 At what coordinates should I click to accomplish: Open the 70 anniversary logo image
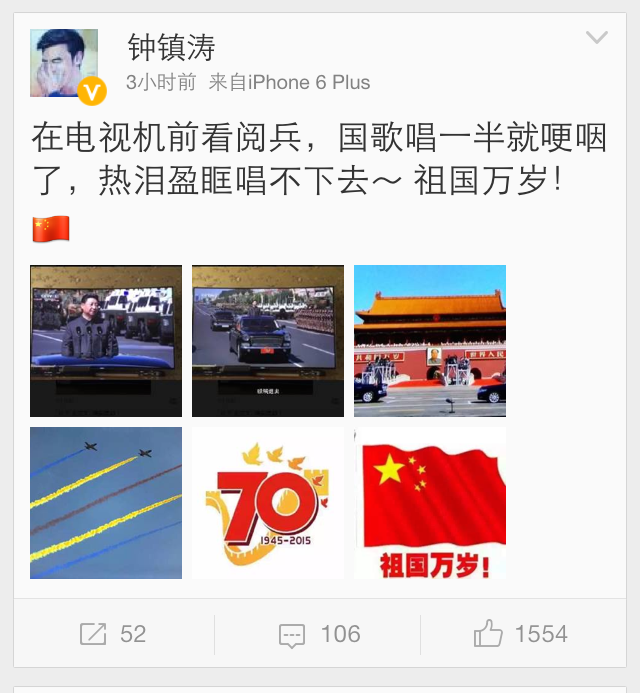[268, 502]
